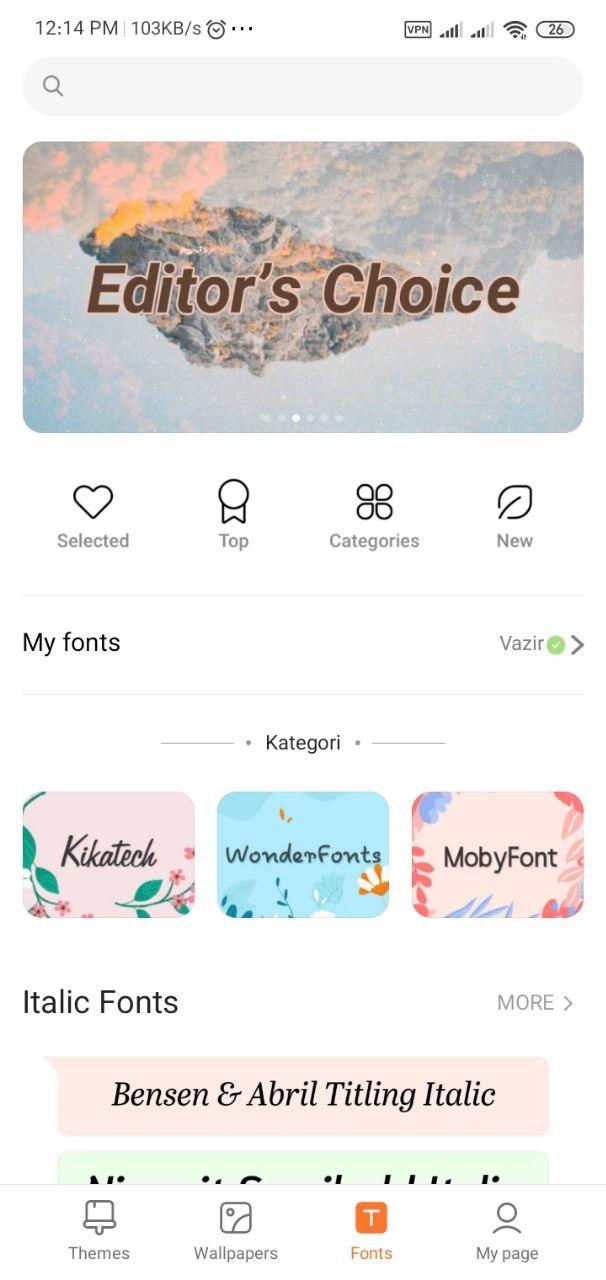Open the search field at the top

302,86
